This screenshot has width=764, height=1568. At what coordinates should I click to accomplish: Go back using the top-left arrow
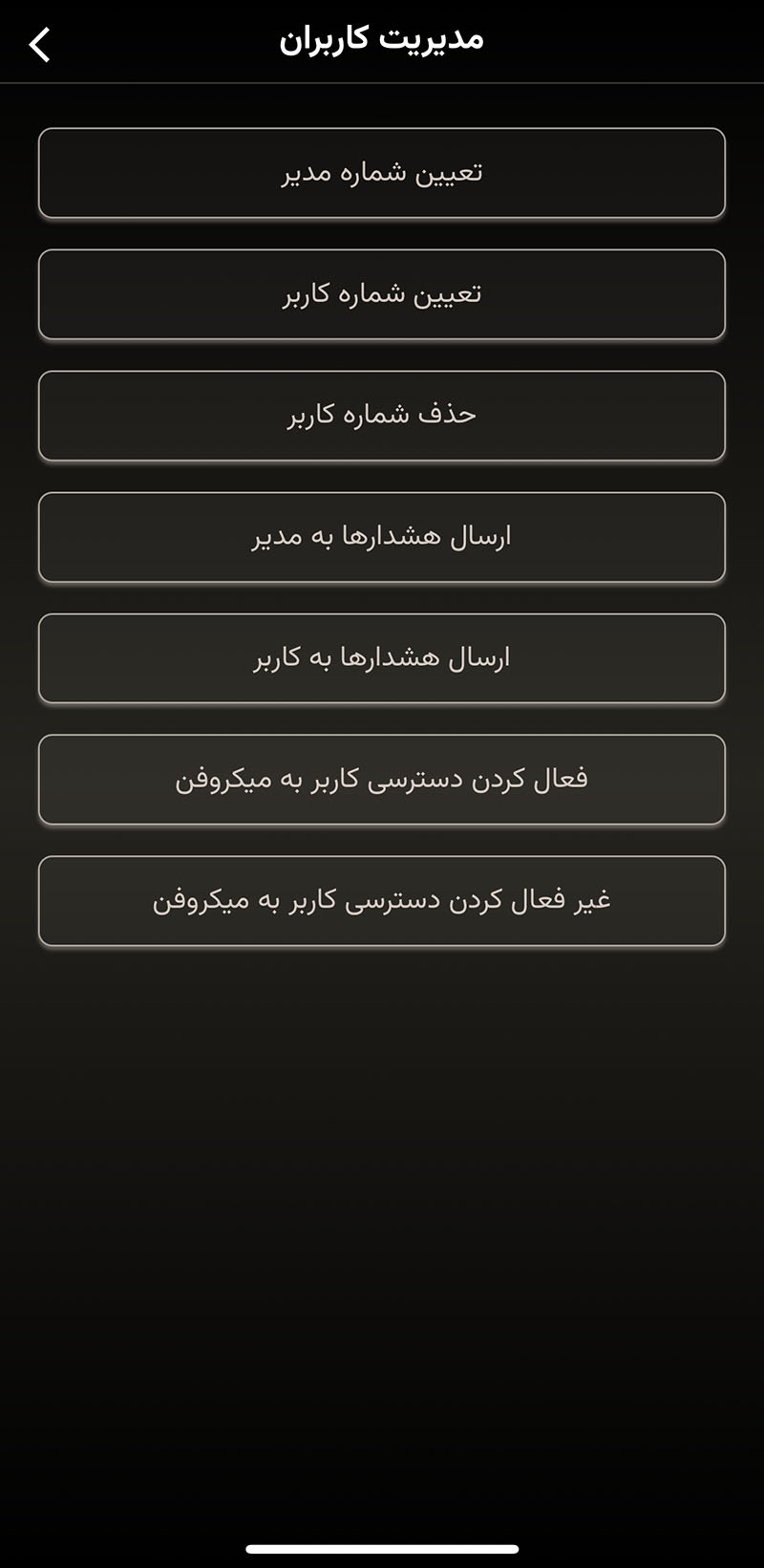39,45
